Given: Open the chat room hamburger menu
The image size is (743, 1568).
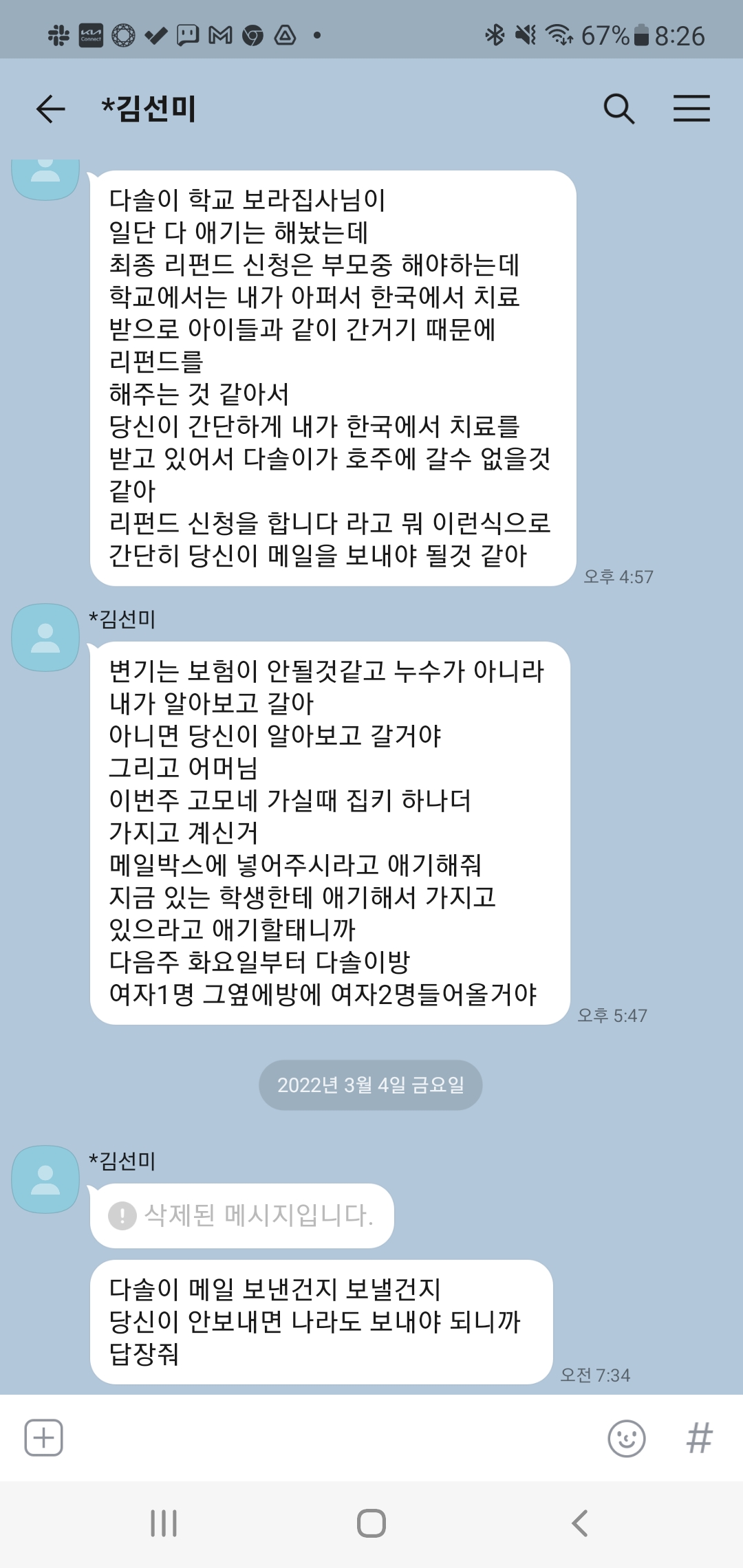Looking at the screenshot, I should pyautogui.click(x=691, y=109).
